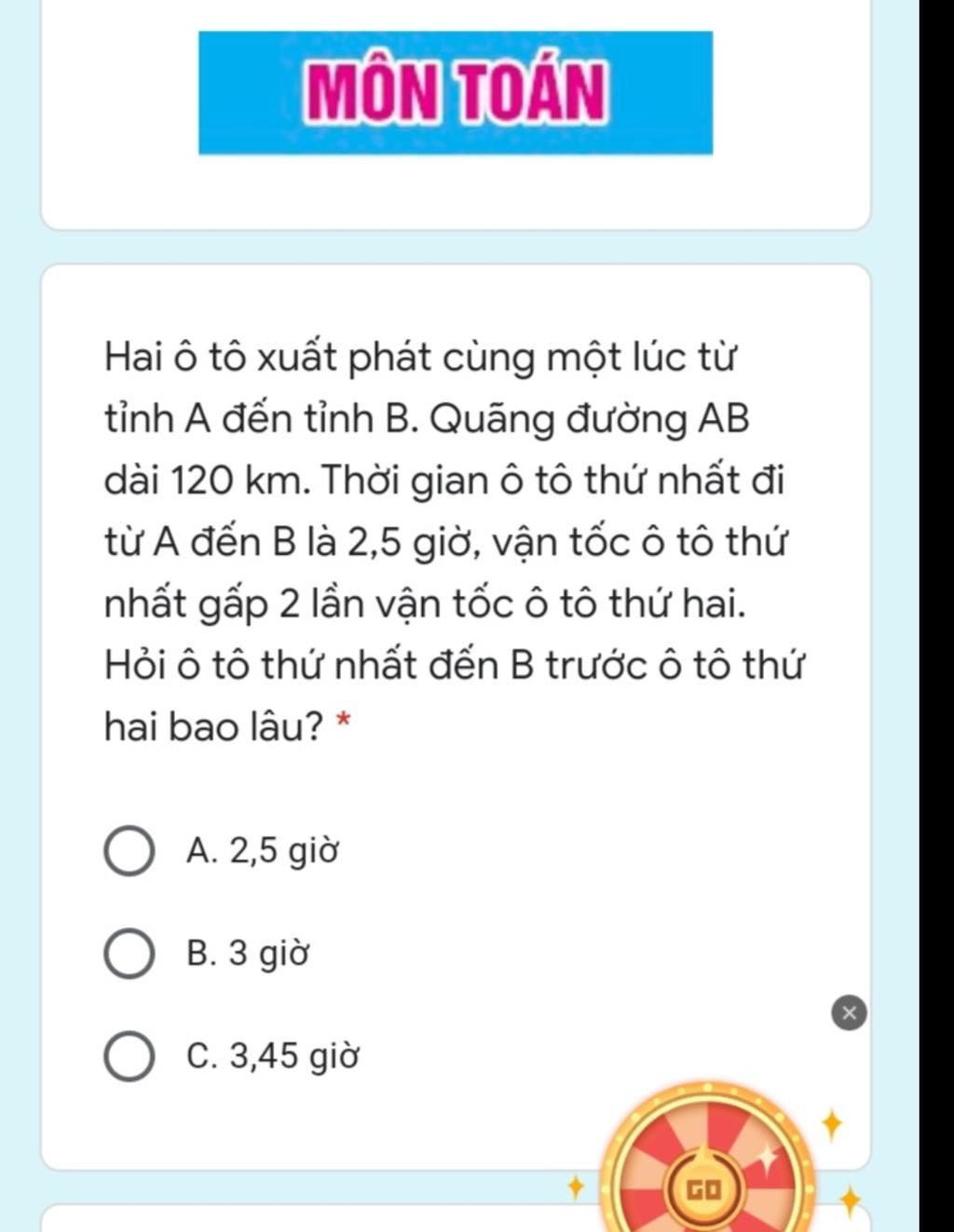Select answer A. 2,5 giờ
Image resolution: width=954 pixels, height=1232 pixels.
tap(129, 851)
